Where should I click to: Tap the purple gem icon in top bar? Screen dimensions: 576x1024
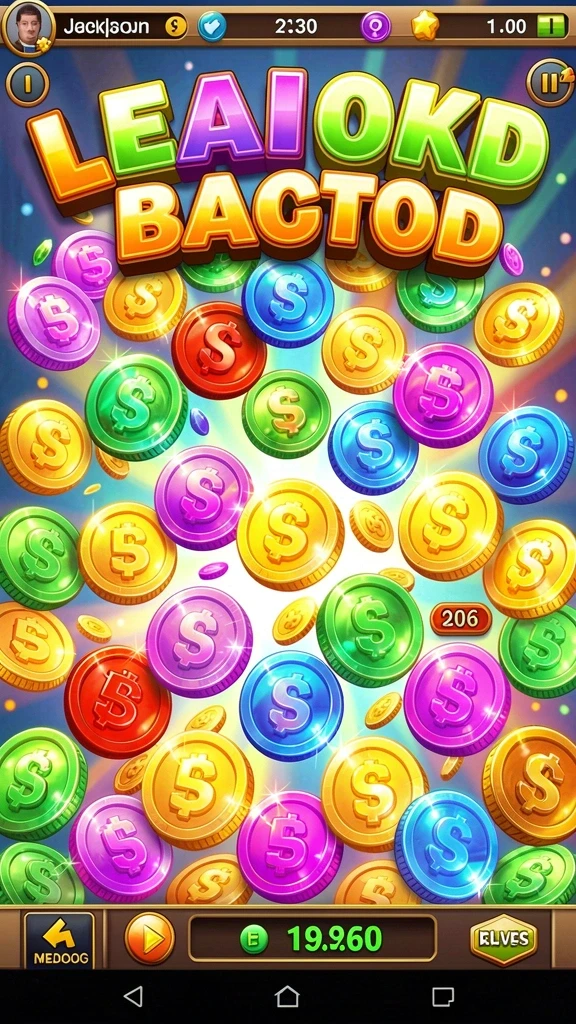coord(376,27)
